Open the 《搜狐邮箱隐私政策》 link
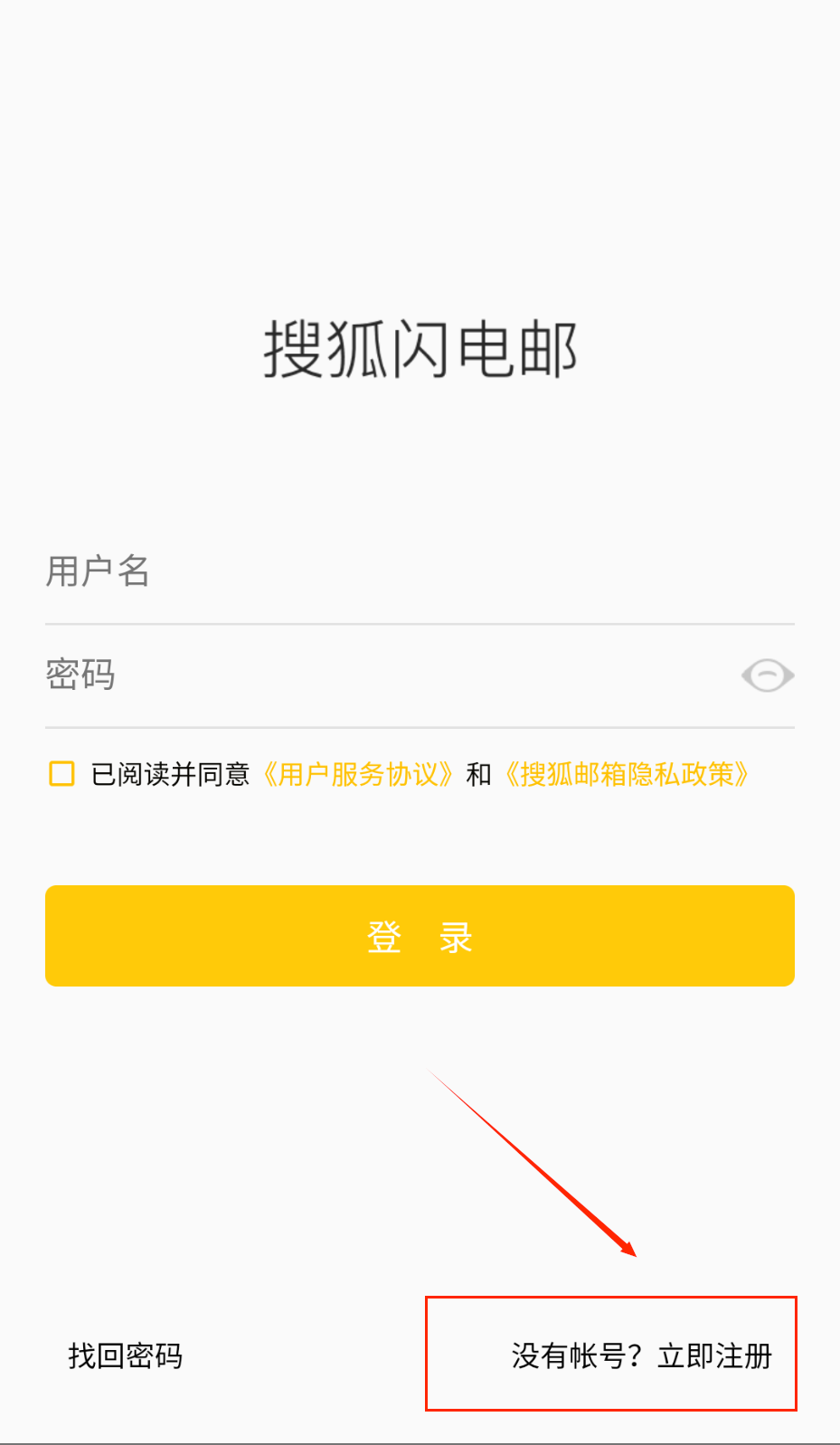 [x=627, y=775]
